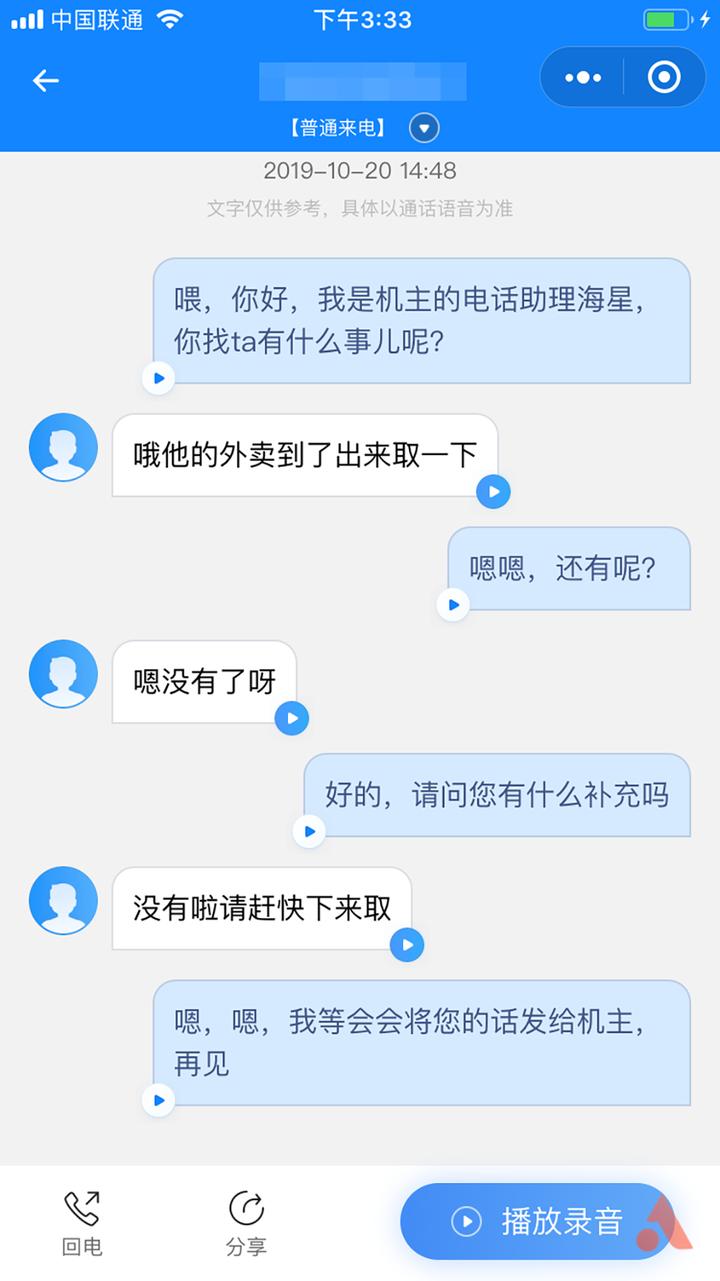The image size is (720, 1281).
Task: Play audio of the greeting message from 海星
Action: pyautogui.click(x=158, y=378)
